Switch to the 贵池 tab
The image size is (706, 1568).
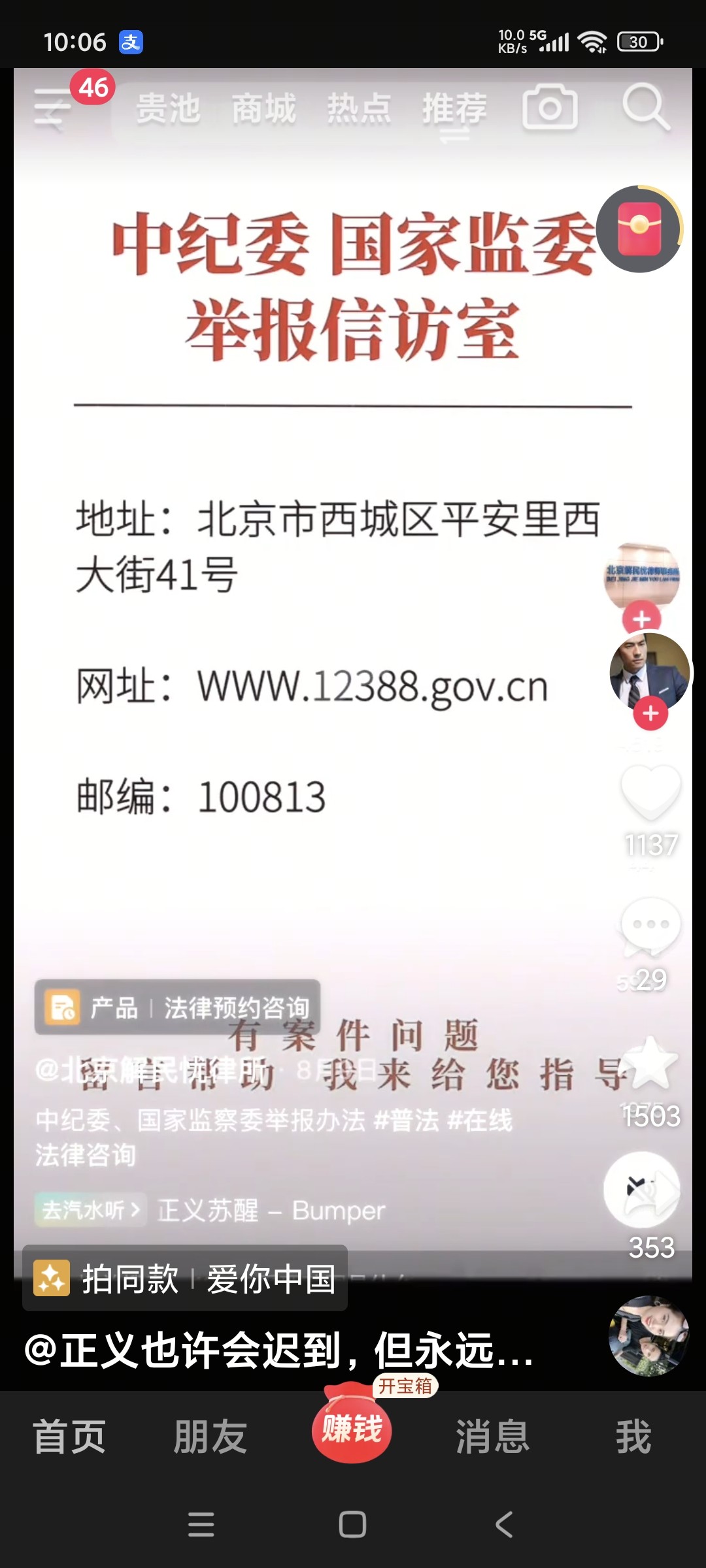click(168, 108)
